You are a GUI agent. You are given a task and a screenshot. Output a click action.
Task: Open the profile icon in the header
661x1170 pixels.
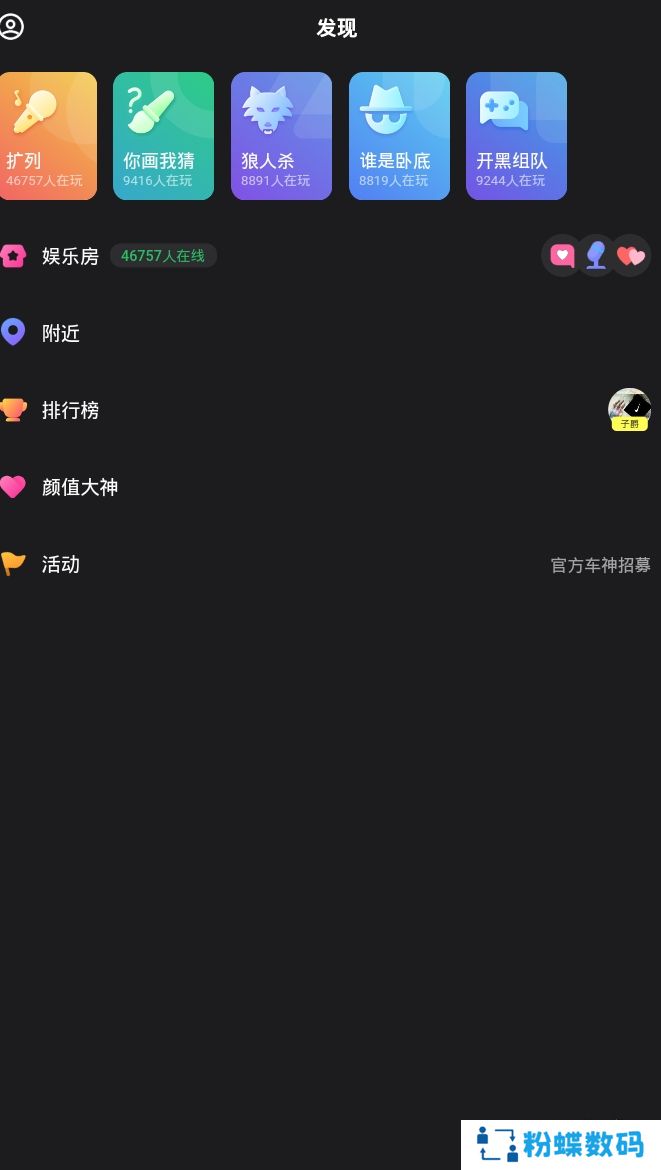point(12,27)
